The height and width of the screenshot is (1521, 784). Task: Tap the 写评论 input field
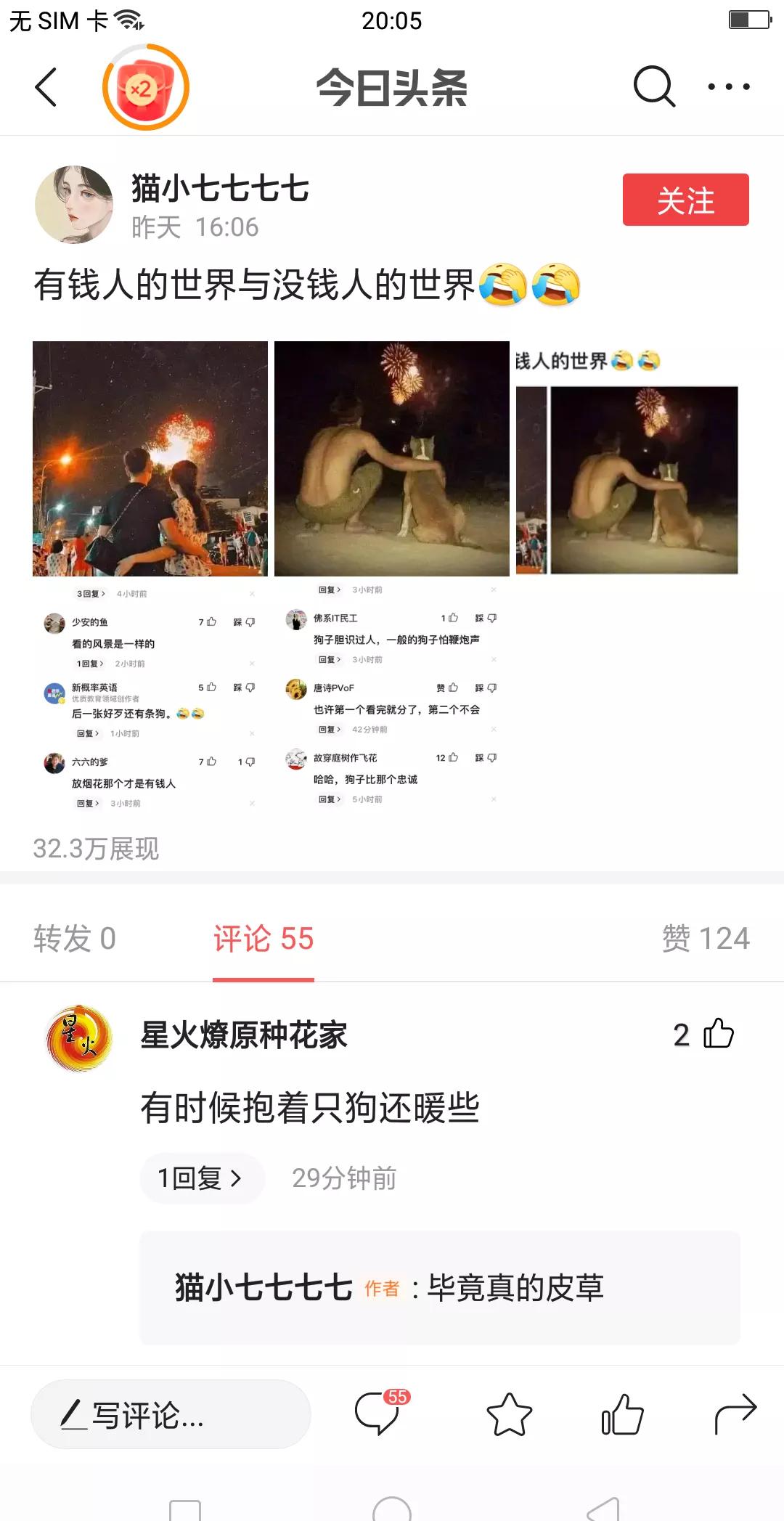pyautogui.click(x=171, y=1414)
